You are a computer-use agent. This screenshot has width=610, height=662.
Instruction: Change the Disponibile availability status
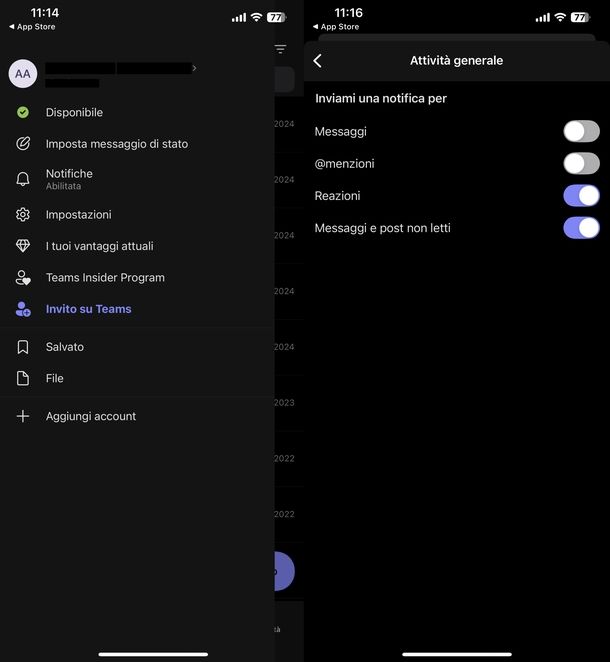tap(74, 113)
